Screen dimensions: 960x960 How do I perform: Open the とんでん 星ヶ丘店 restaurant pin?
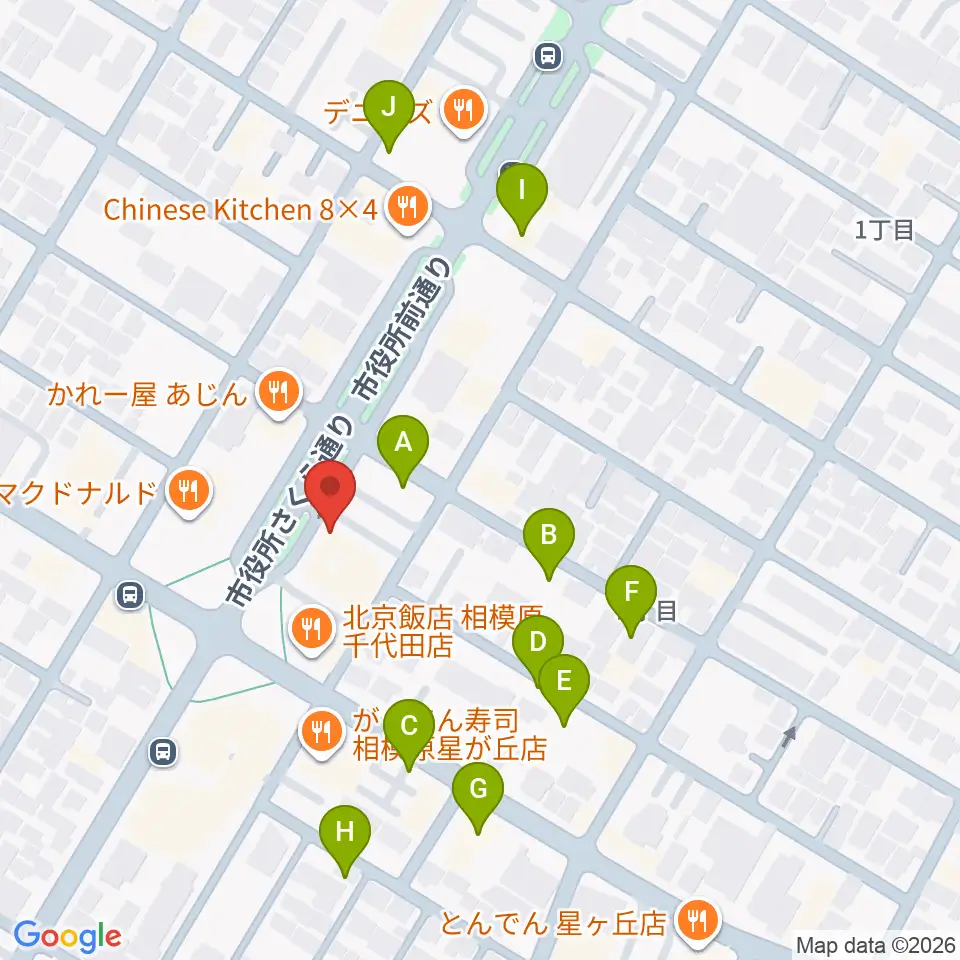699,921
